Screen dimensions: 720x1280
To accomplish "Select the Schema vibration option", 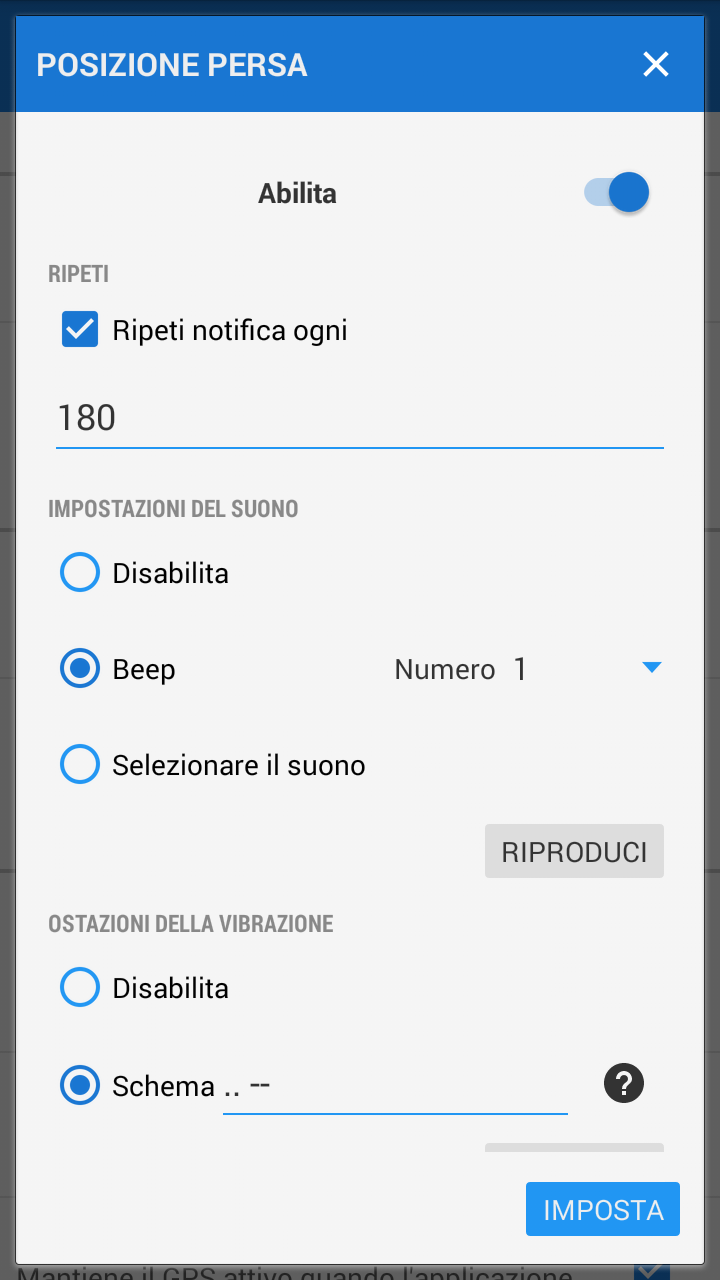I will tap(80, 1085).
